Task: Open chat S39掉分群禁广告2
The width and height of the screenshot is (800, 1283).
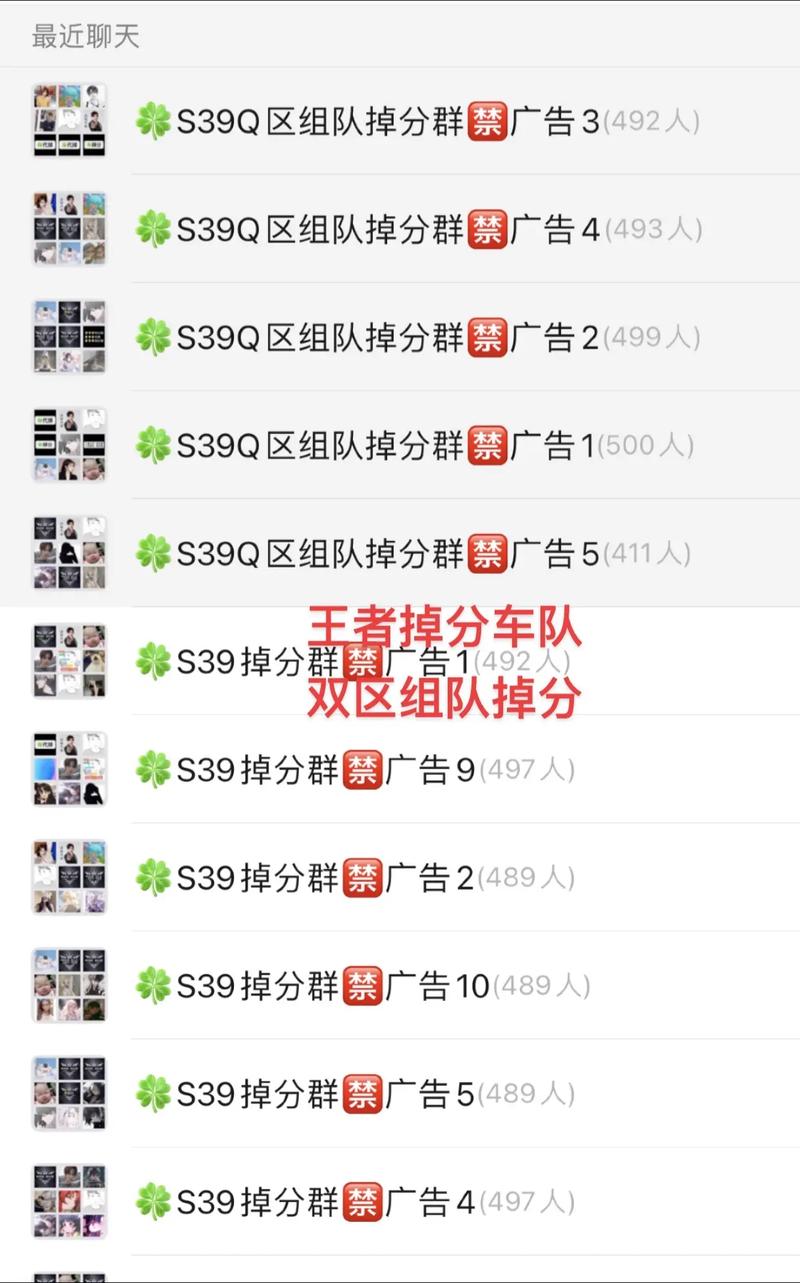Action: click(x=350, y=879)
